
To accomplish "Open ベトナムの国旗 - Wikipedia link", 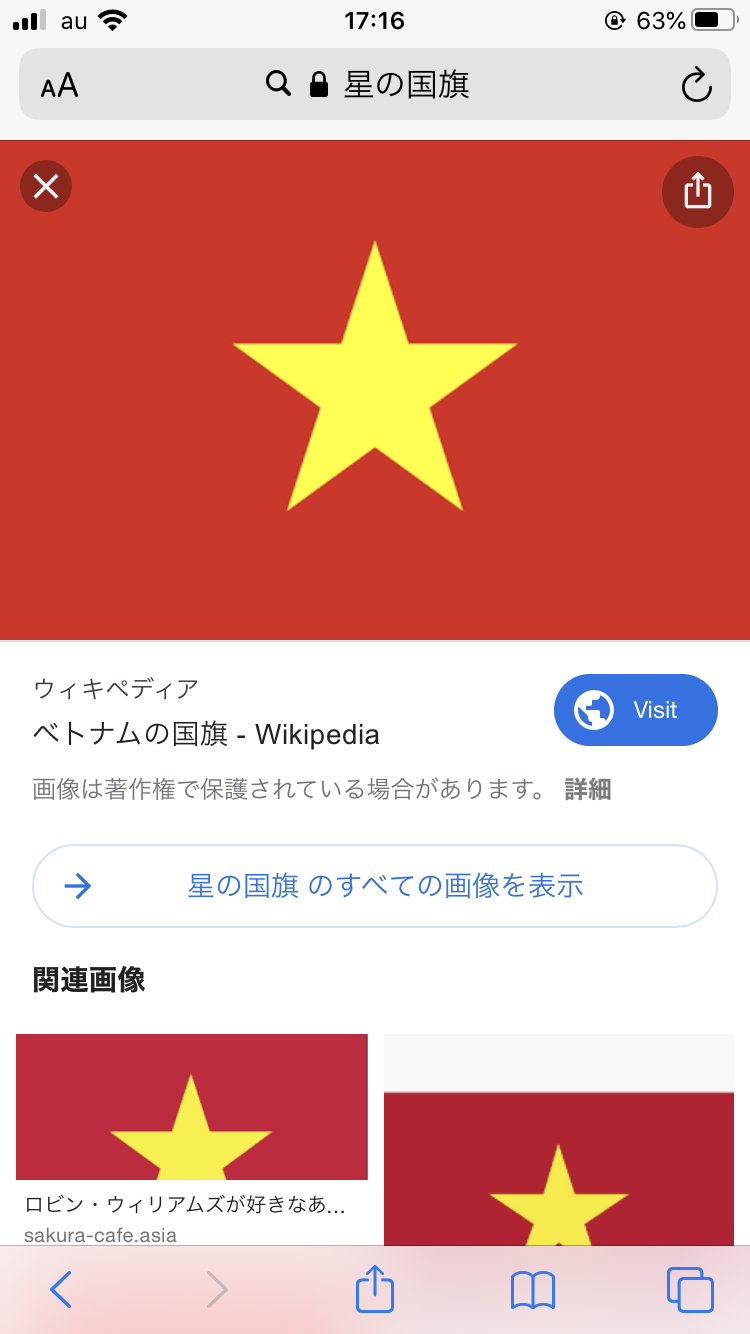I will [206, 735].
